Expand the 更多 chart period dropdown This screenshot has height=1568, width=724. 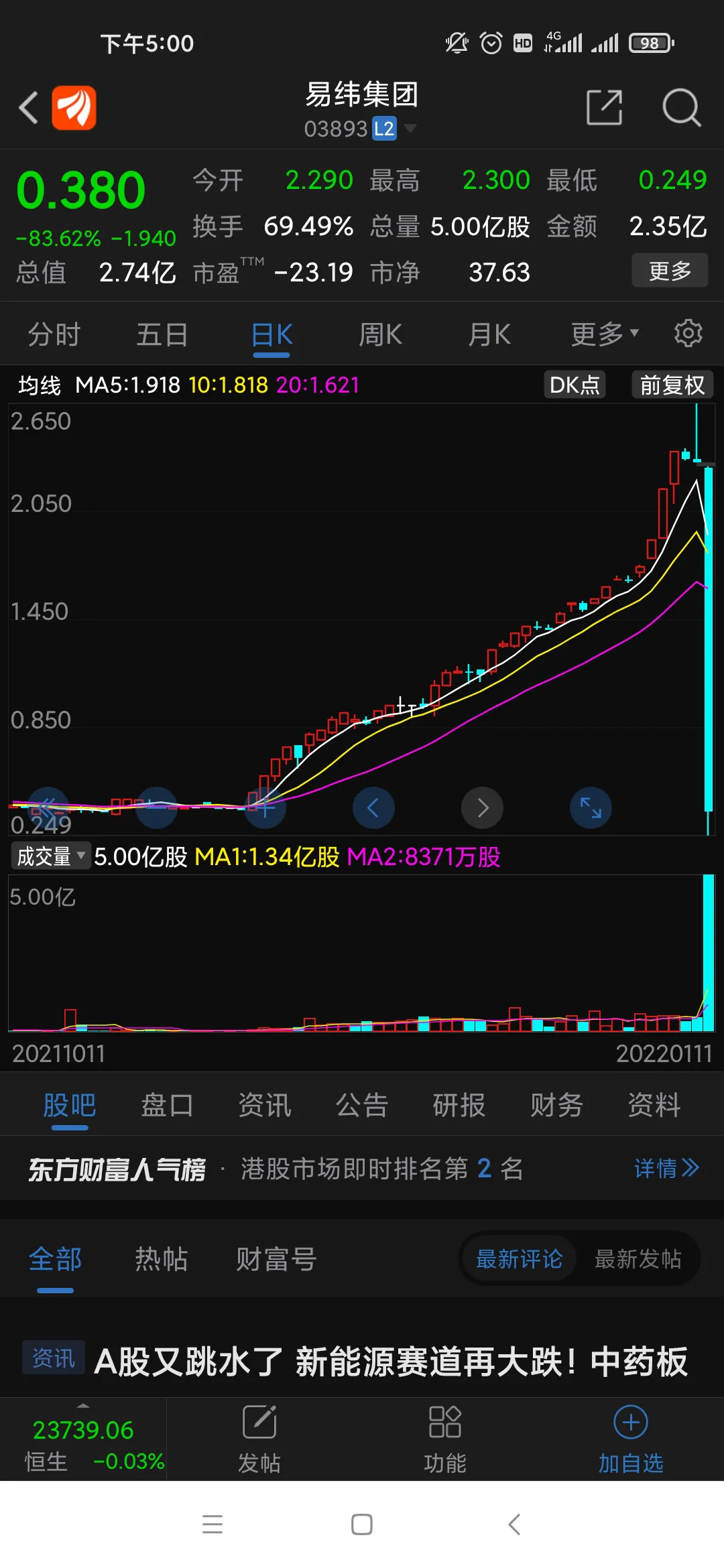click(605, 334)
